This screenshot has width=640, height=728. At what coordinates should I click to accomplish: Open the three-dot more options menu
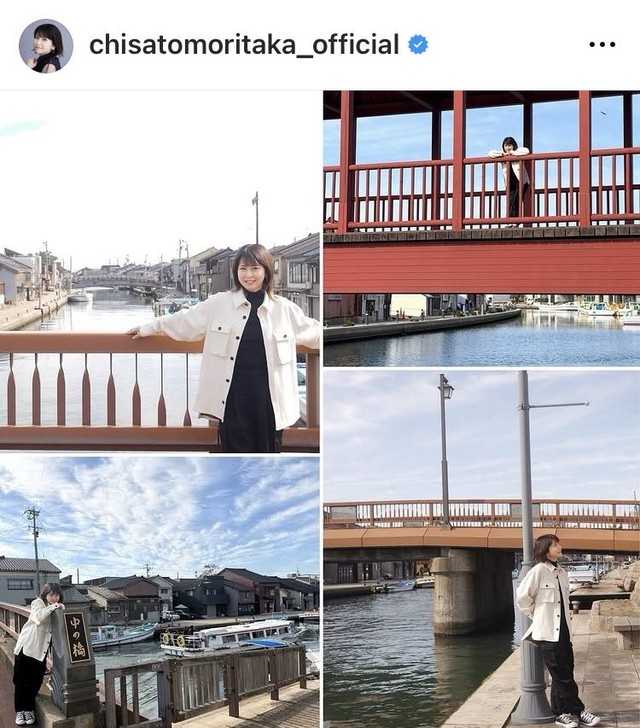tap(602, 45)
